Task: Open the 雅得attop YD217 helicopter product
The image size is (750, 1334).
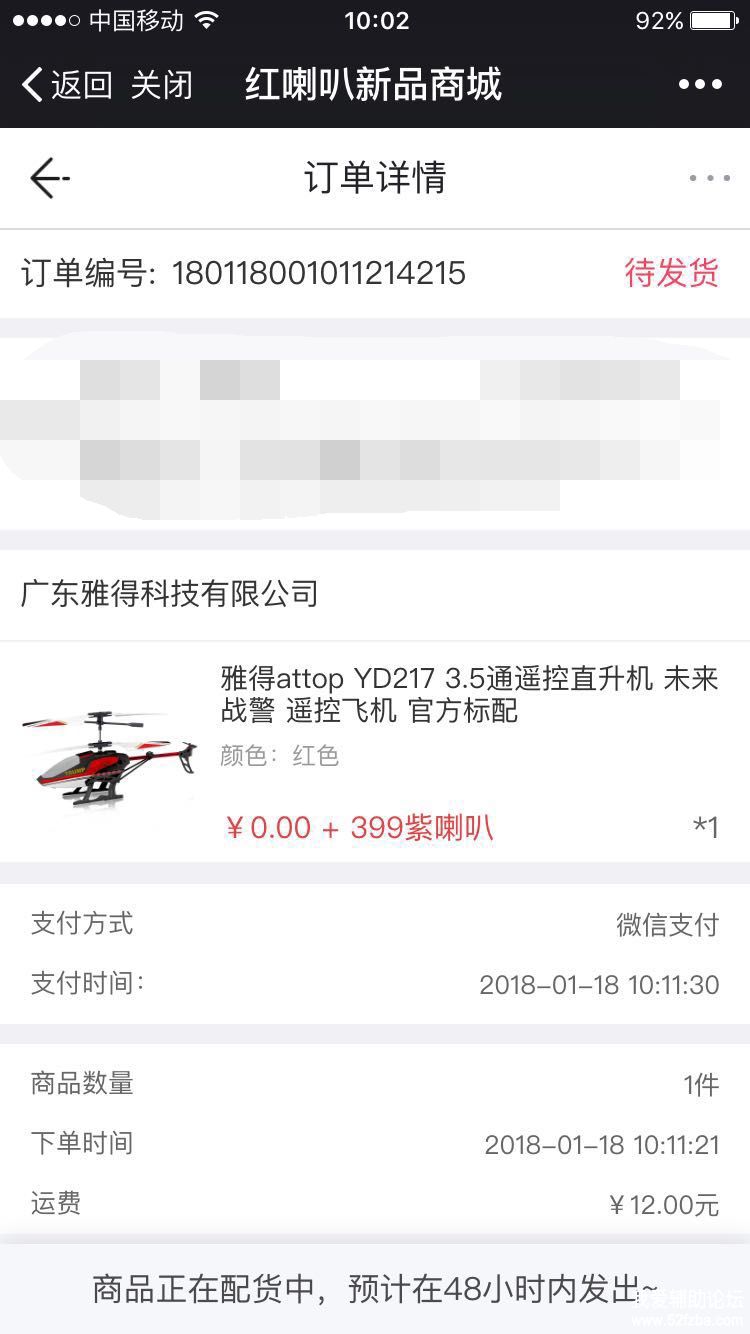Action: pos(468,695)
